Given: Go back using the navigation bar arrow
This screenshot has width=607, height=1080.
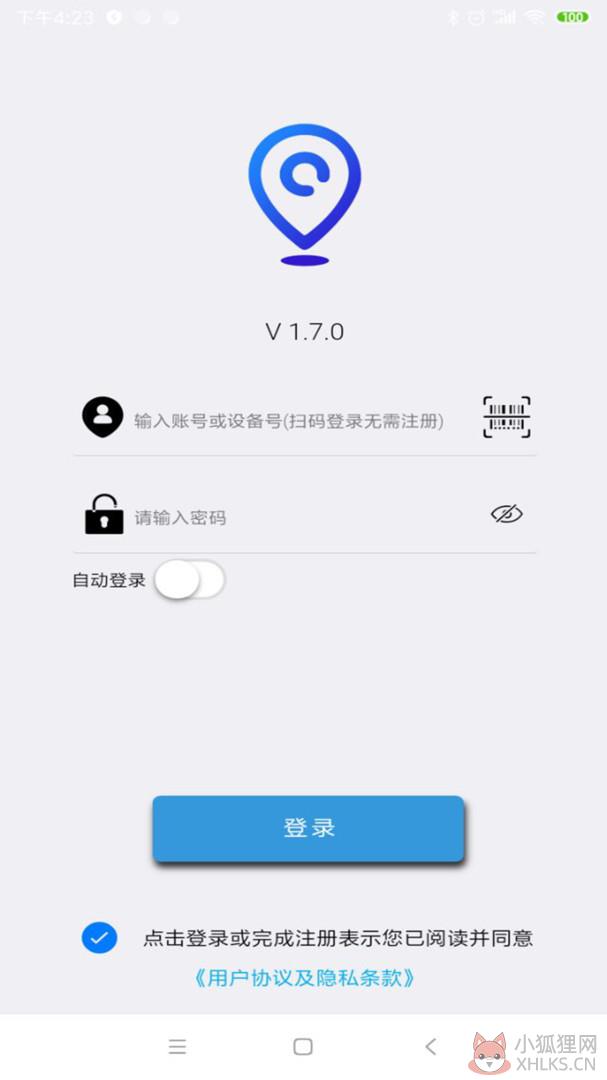Looking at the screenshot, I should tap(431, 1047).
